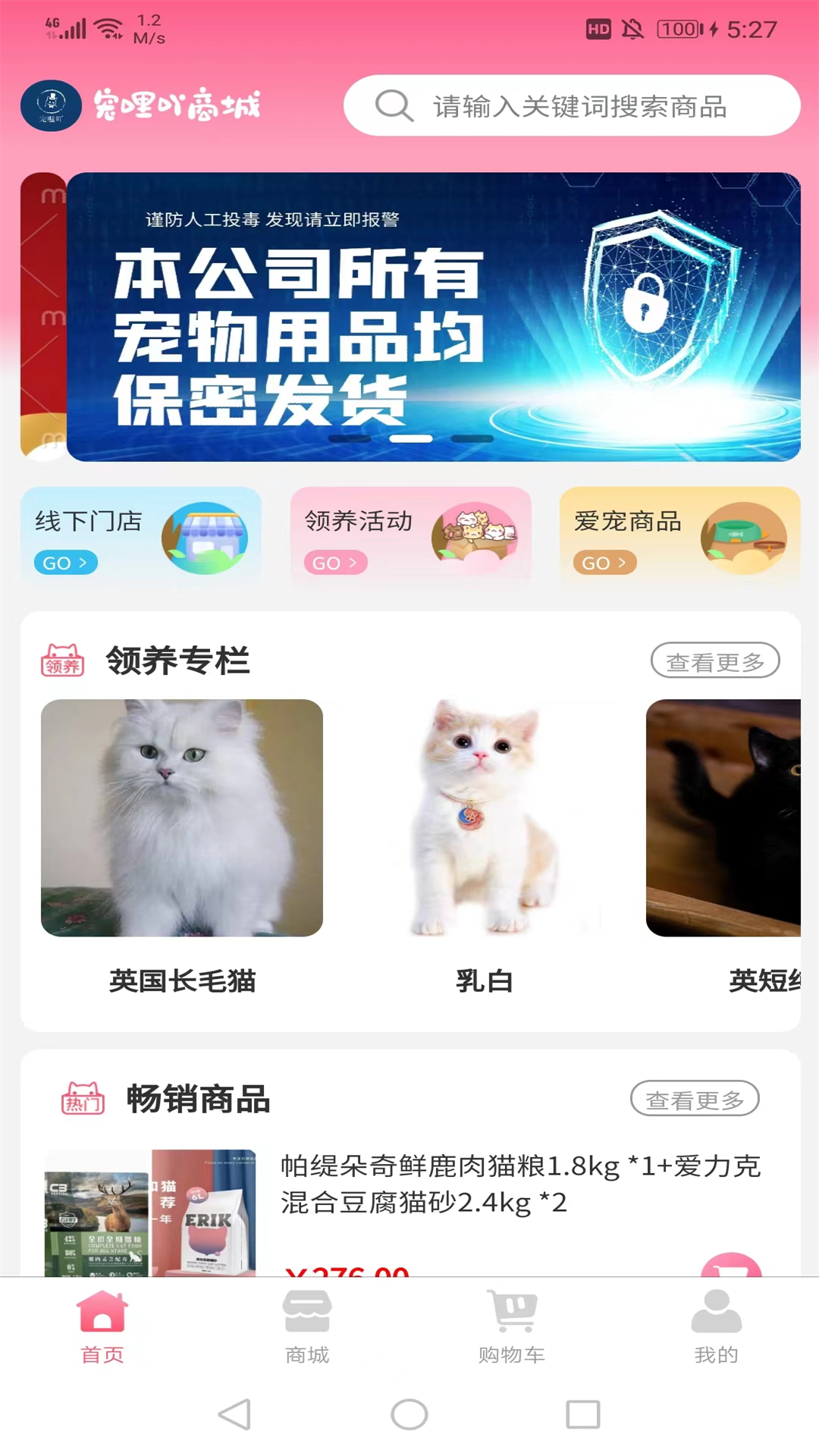Screen dimensions: 819x1456
Task: Open 查看更多 for the 领养专栏 section
Action: tap(715, 661)
